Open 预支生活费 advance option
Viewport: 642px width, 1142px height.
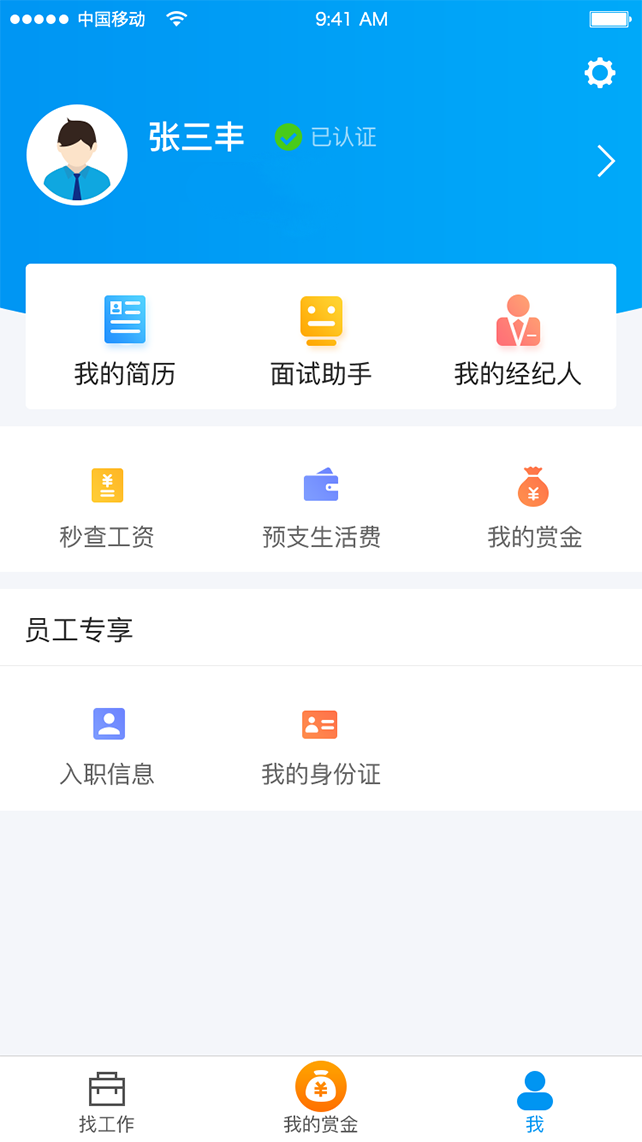(x=321, y=507)
